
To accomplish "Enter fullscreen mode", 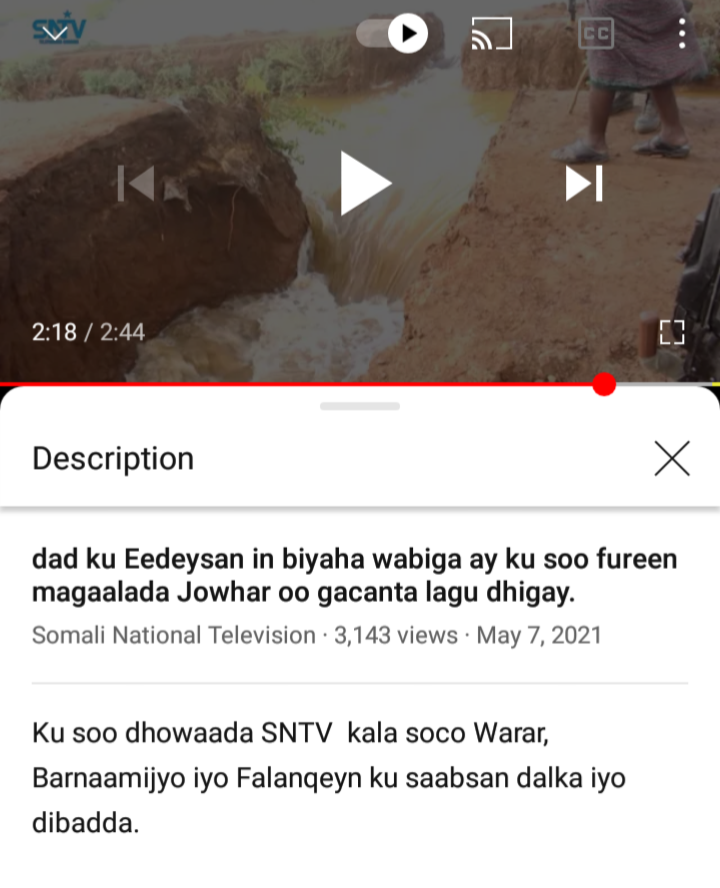I will [672, 332].
